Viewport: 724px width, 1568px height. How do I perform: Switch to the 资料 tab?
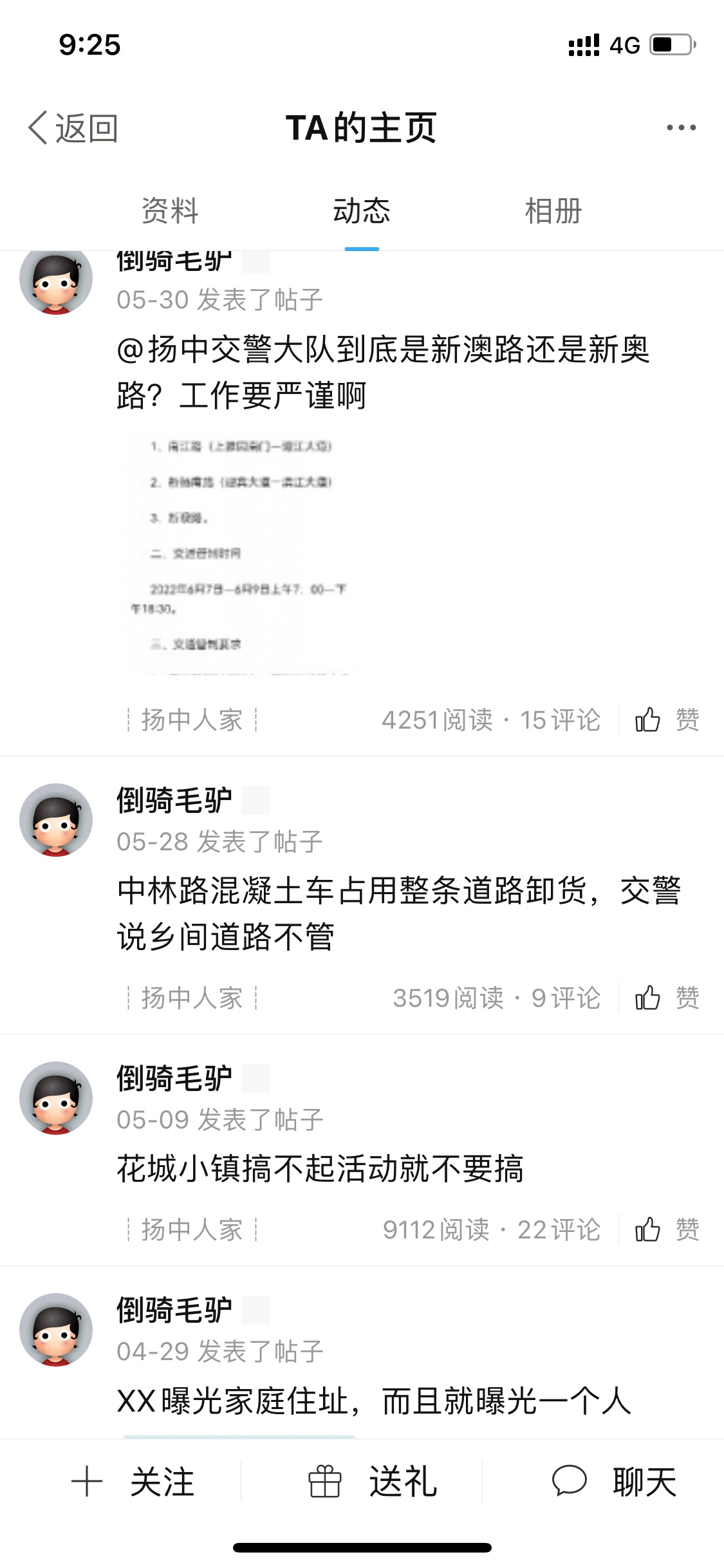point(170,211)
